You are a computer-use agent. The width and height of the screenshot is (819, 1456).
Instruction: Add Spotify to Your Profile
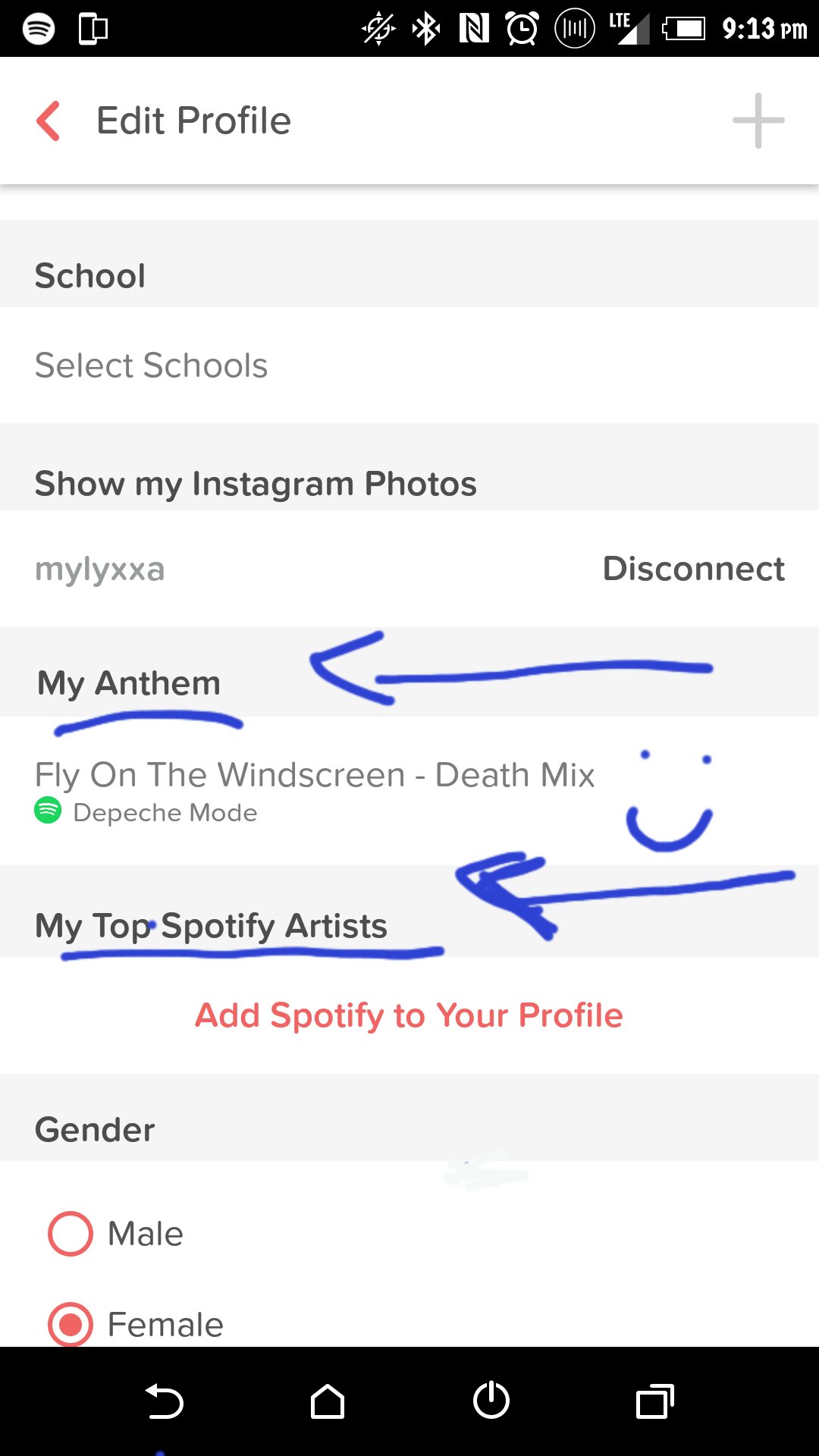409,1015
